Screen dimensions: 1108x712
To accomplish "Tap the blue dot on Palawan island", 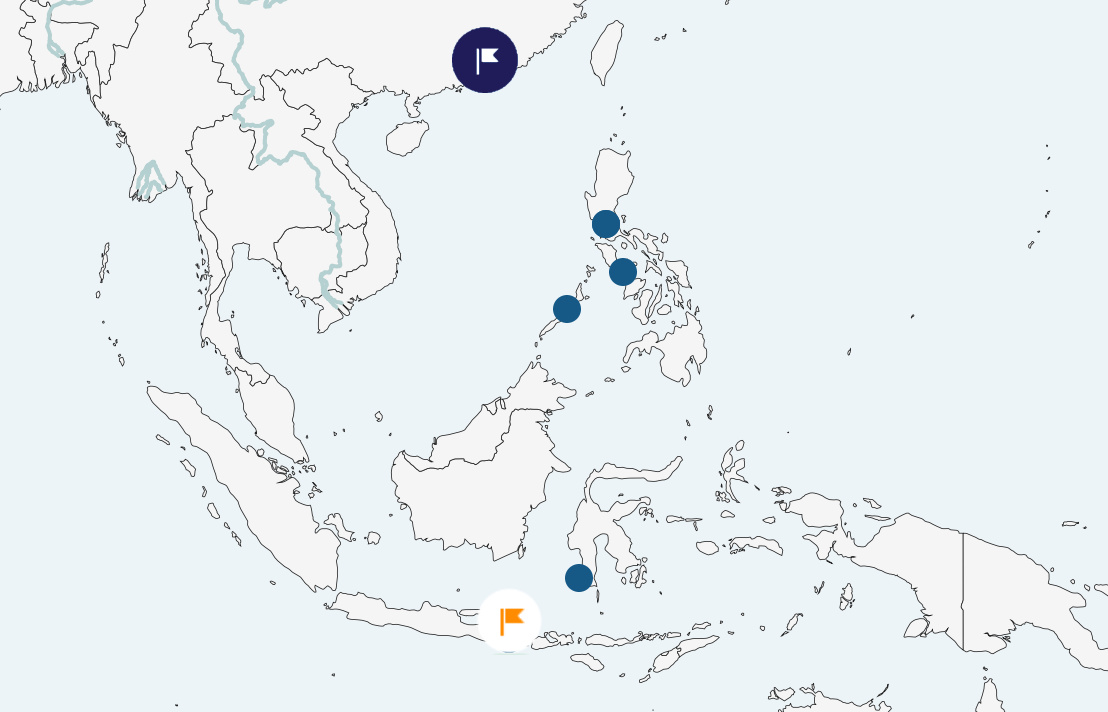I will [567, 309].
